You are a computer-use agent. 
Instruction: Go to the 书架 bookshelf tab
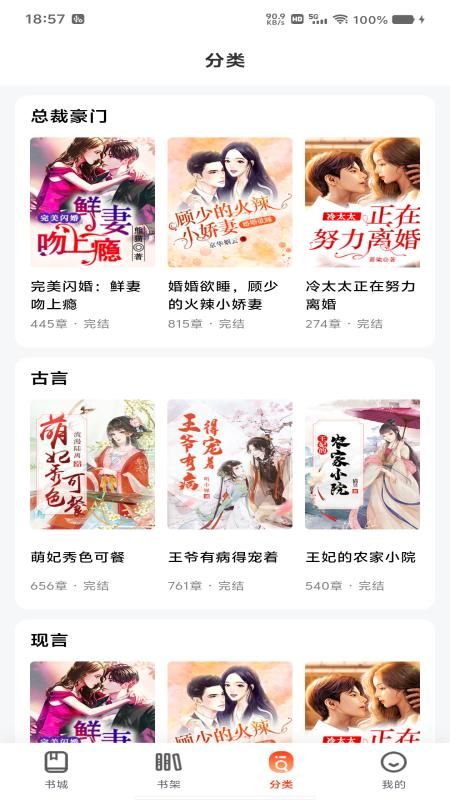click(168, 770)
